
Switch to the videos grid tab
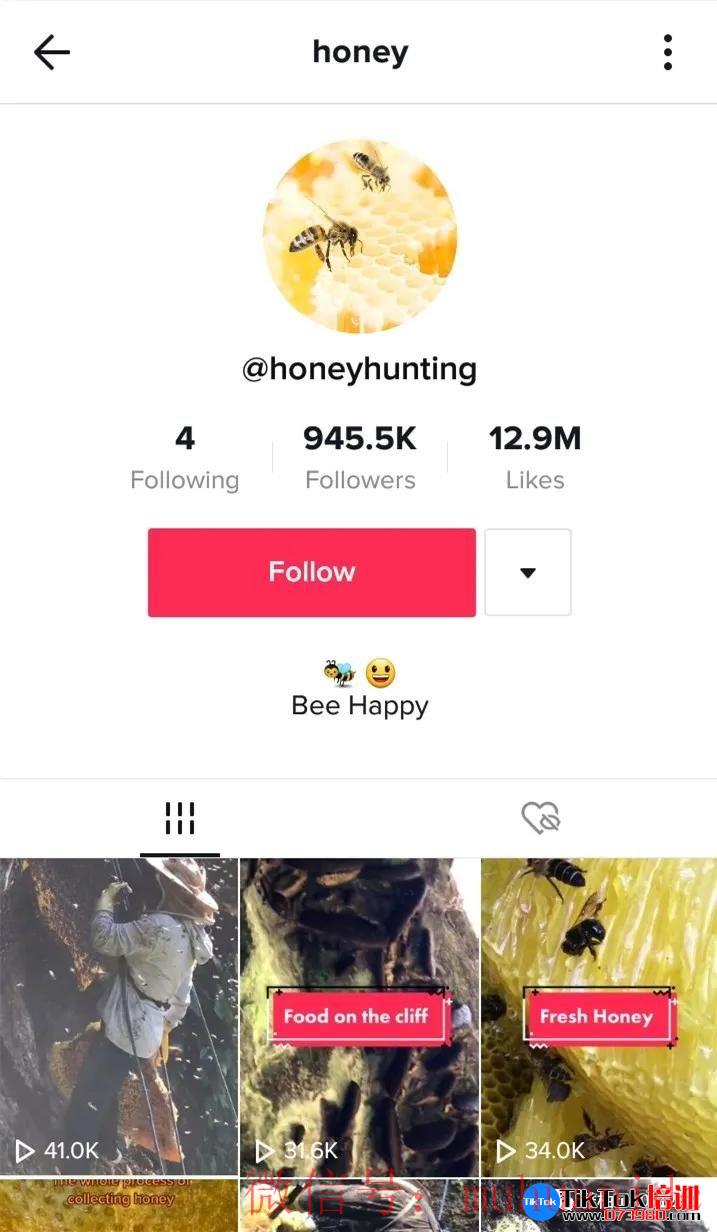(x=180, y=818)
